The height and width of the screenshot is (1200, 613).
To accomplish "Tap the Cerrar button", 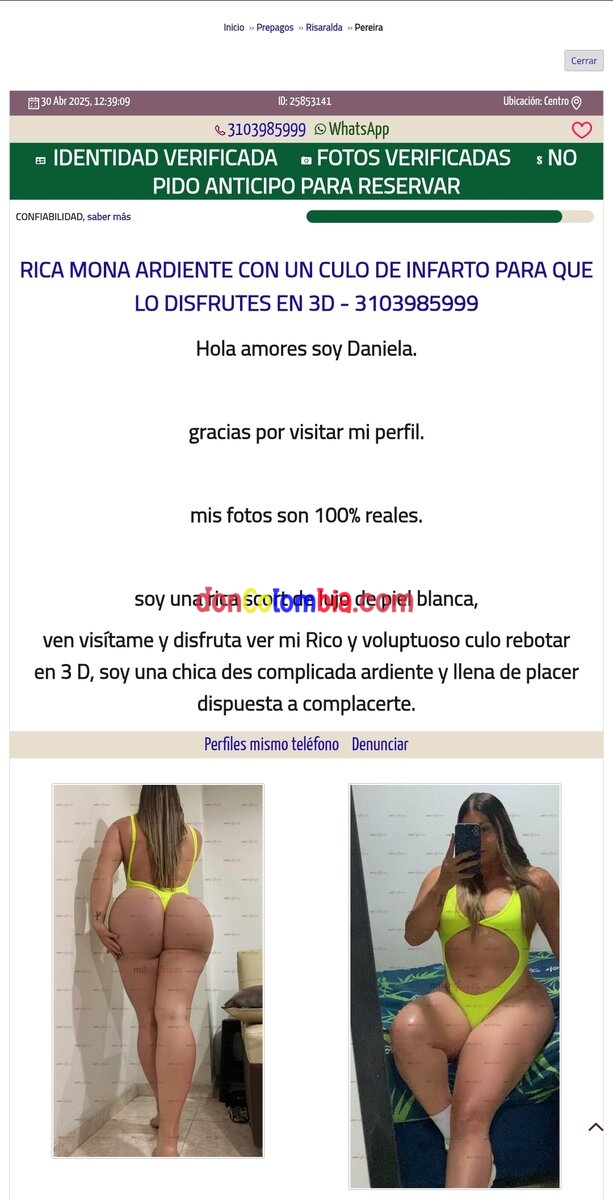I will (x=583, y=61).
